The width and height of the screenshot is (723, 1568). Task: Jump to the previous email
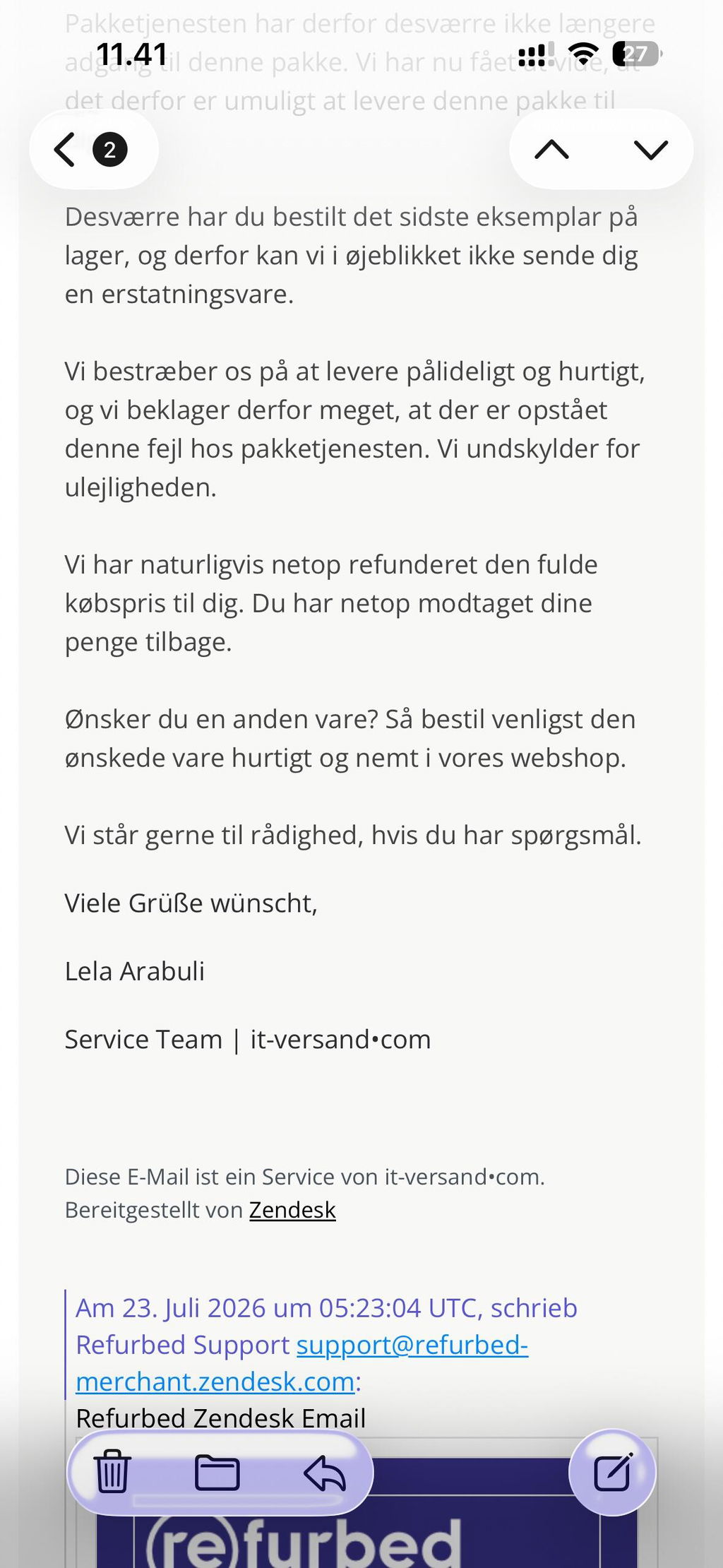[x=551, y=150]
